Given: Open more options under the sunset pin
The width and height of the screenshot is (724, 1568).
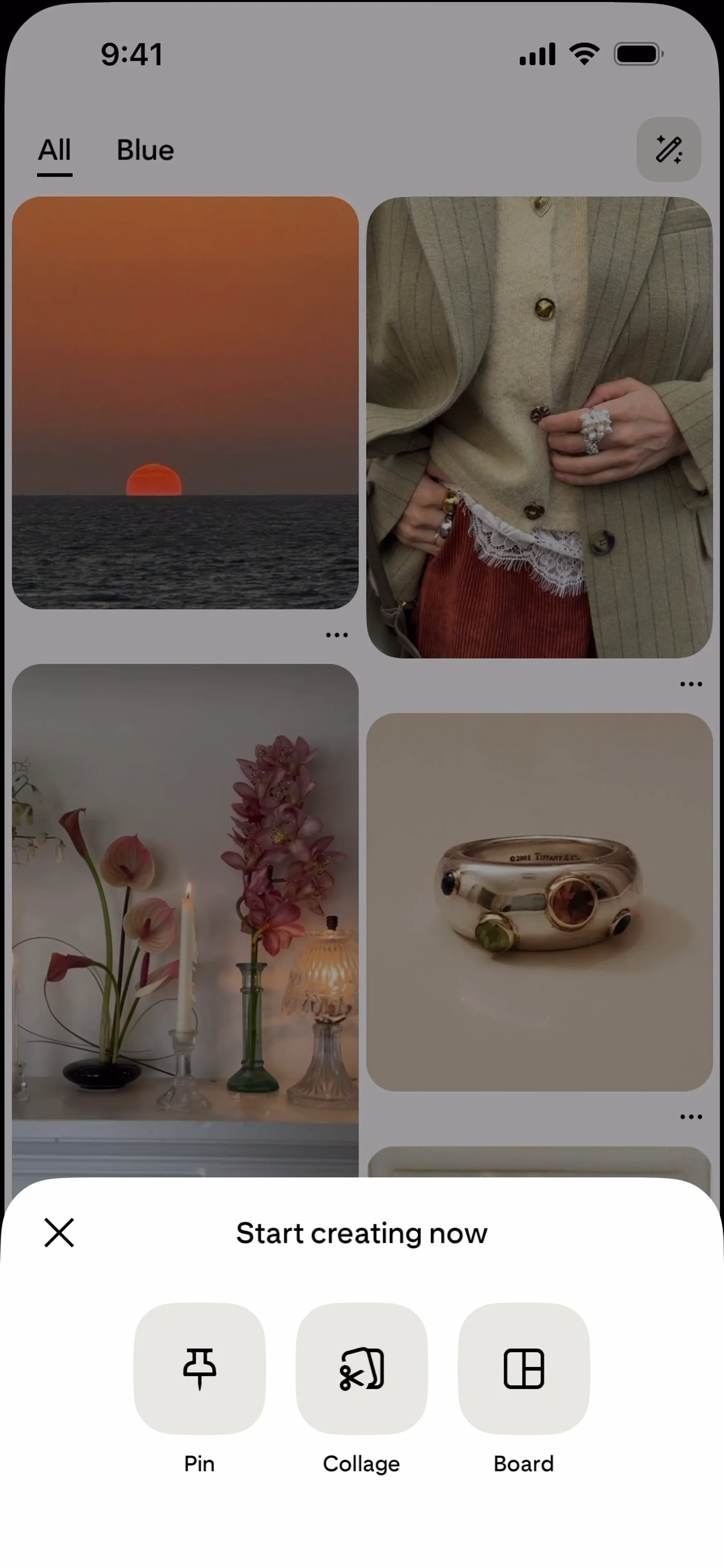Looking at the screenshot, I should pyautogui.click(x=337, y=635).
